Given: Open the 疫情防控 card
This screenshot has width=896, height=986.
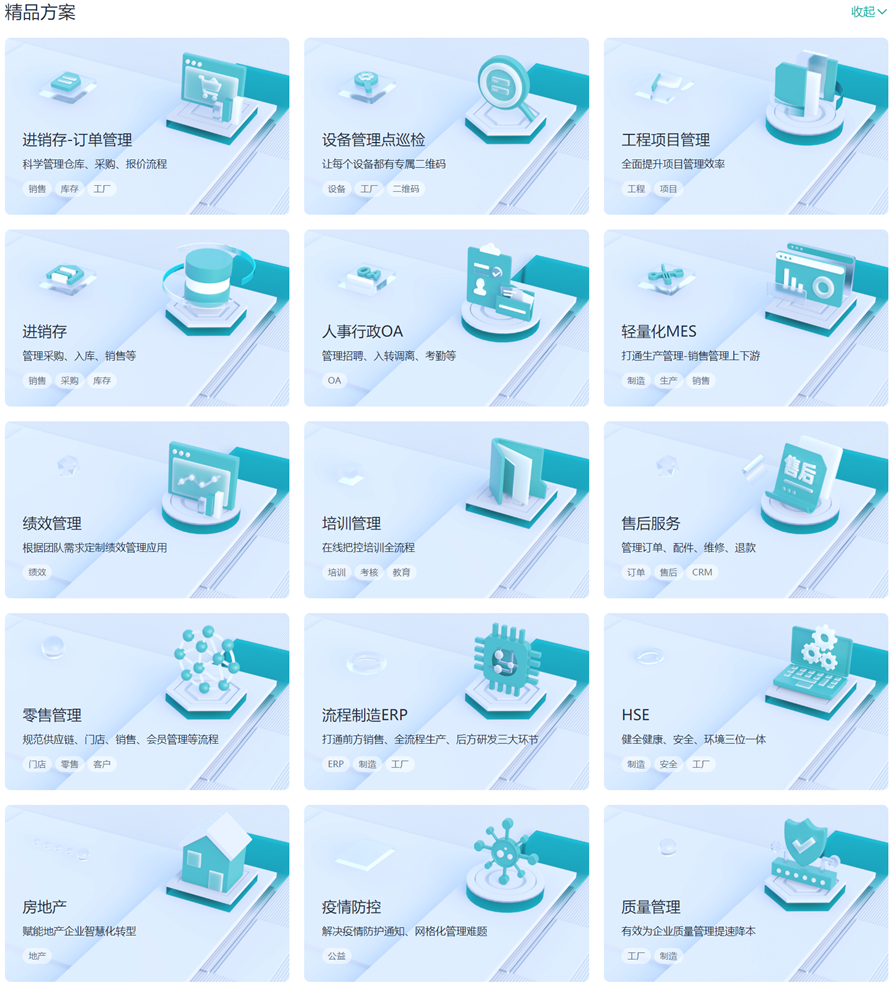Looking at the screenshot, I should pos(446,893).
